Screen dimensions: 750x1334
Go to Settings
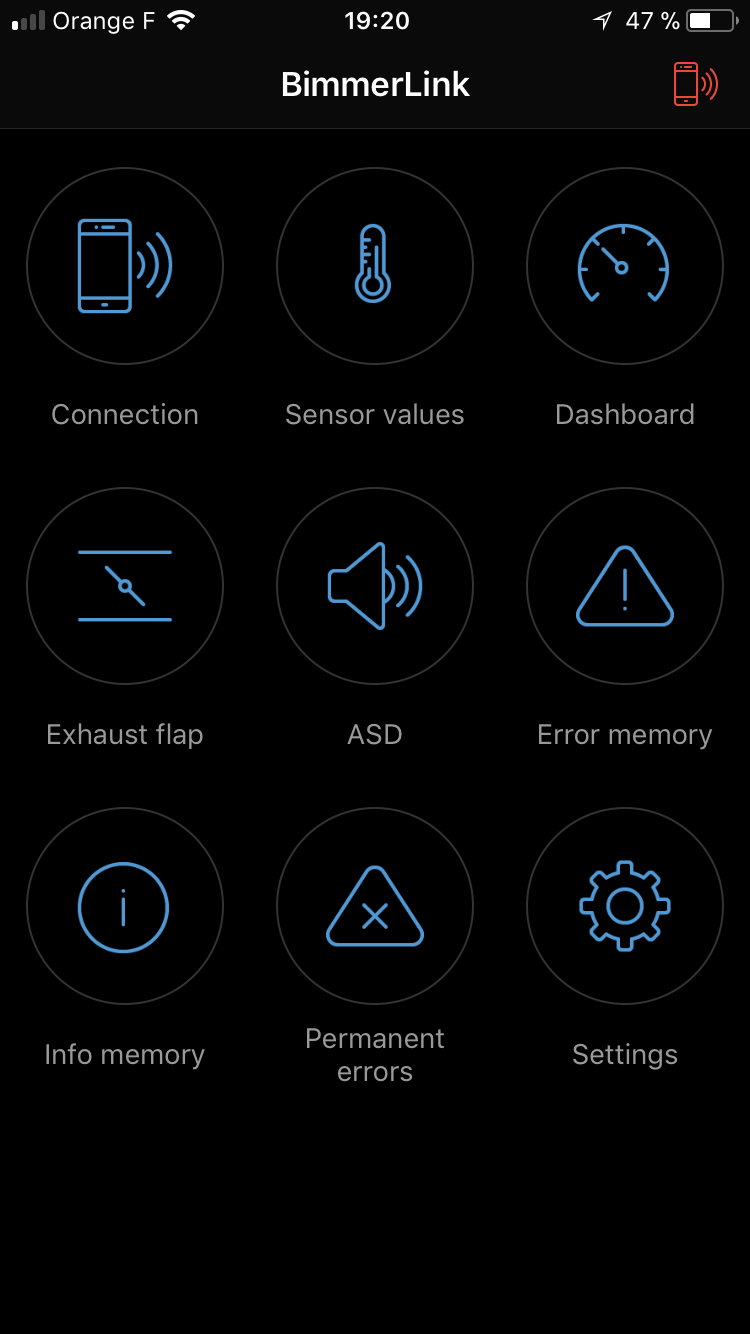click(x=625, y=906)
